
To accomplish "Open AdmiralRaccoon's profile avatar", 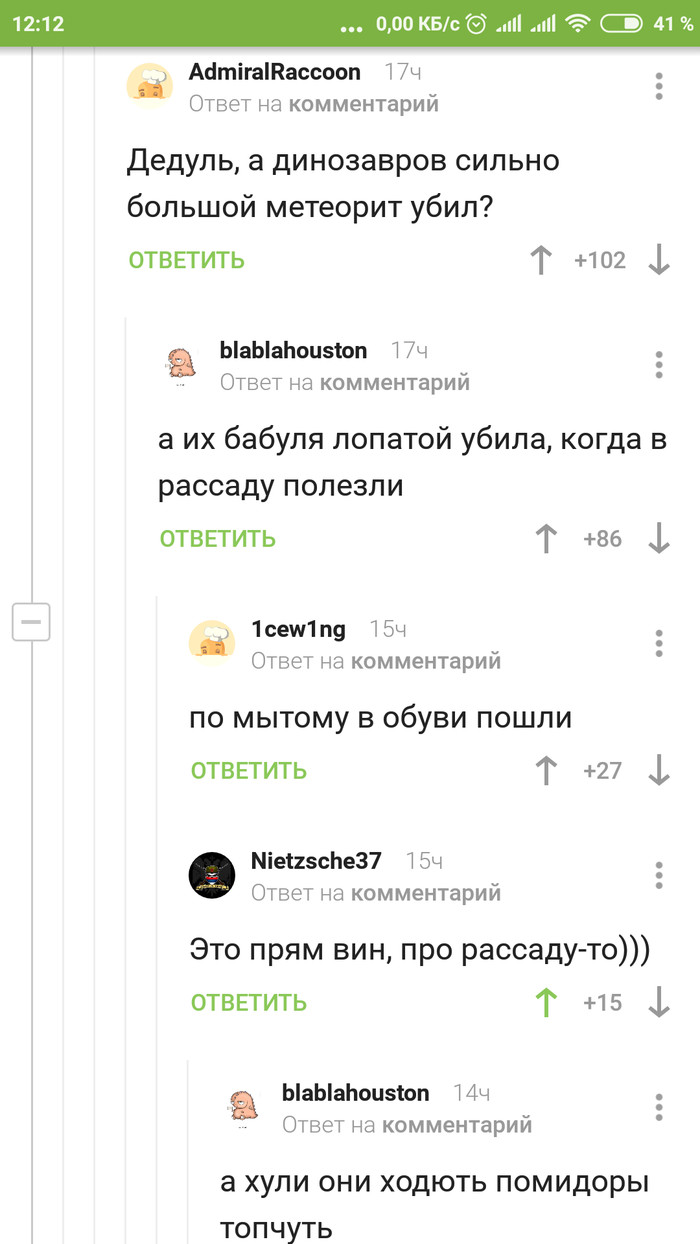I will tap(150, 86).
